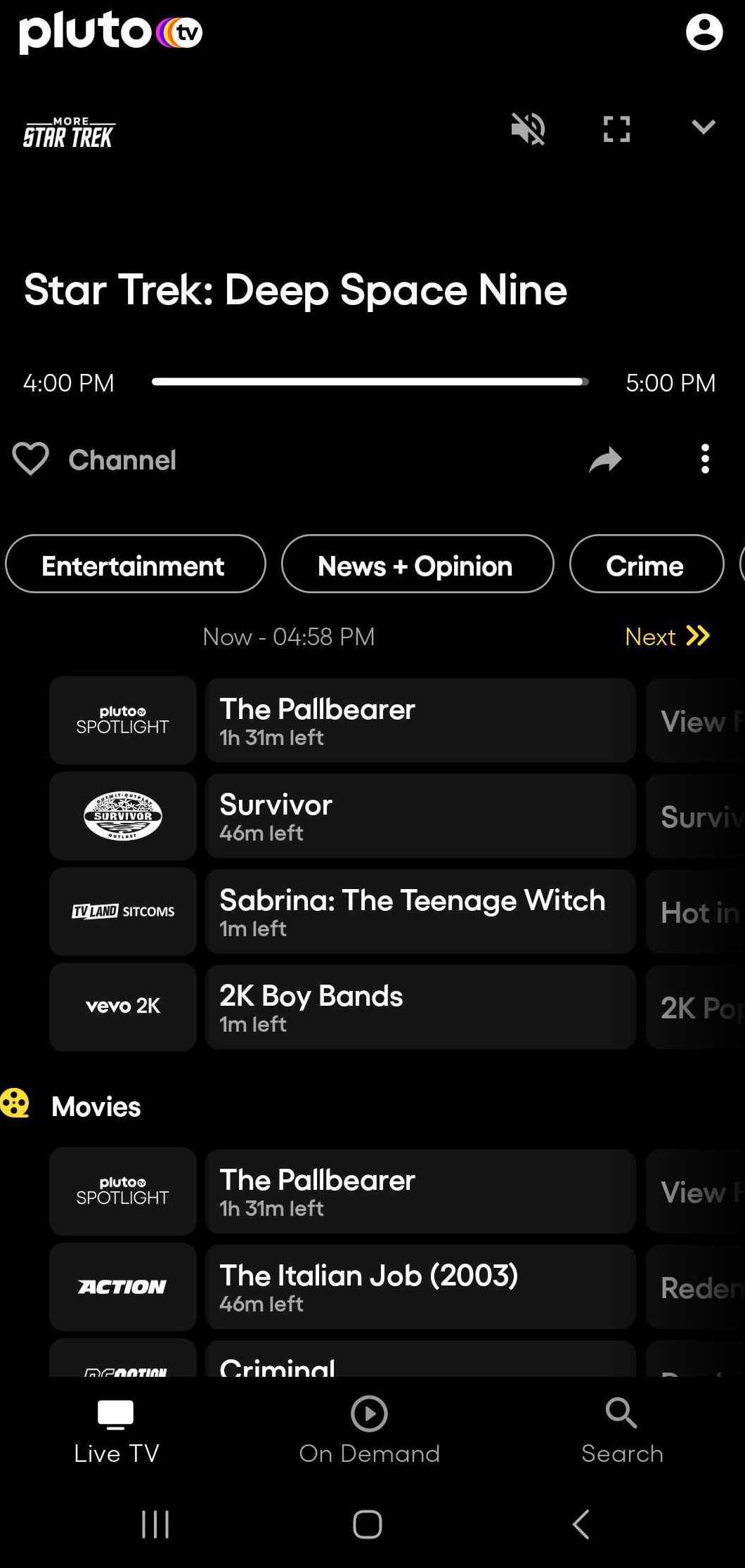Select the Vevo 2K channel logo
The width and height of the screenshot is (745, 1568).
(x=122, y=1006)
